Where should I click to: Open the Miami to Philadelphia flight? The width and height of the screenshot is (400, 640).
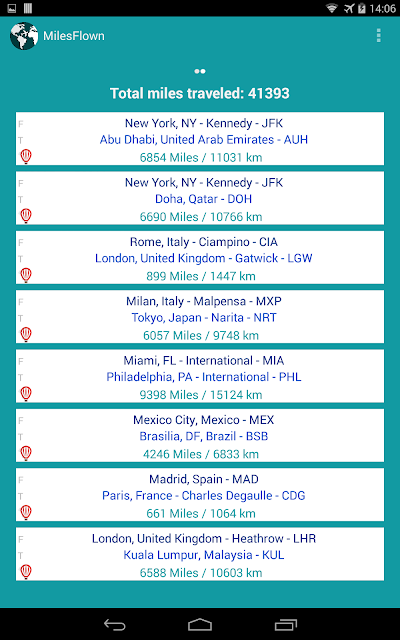[x=200, y=376]
